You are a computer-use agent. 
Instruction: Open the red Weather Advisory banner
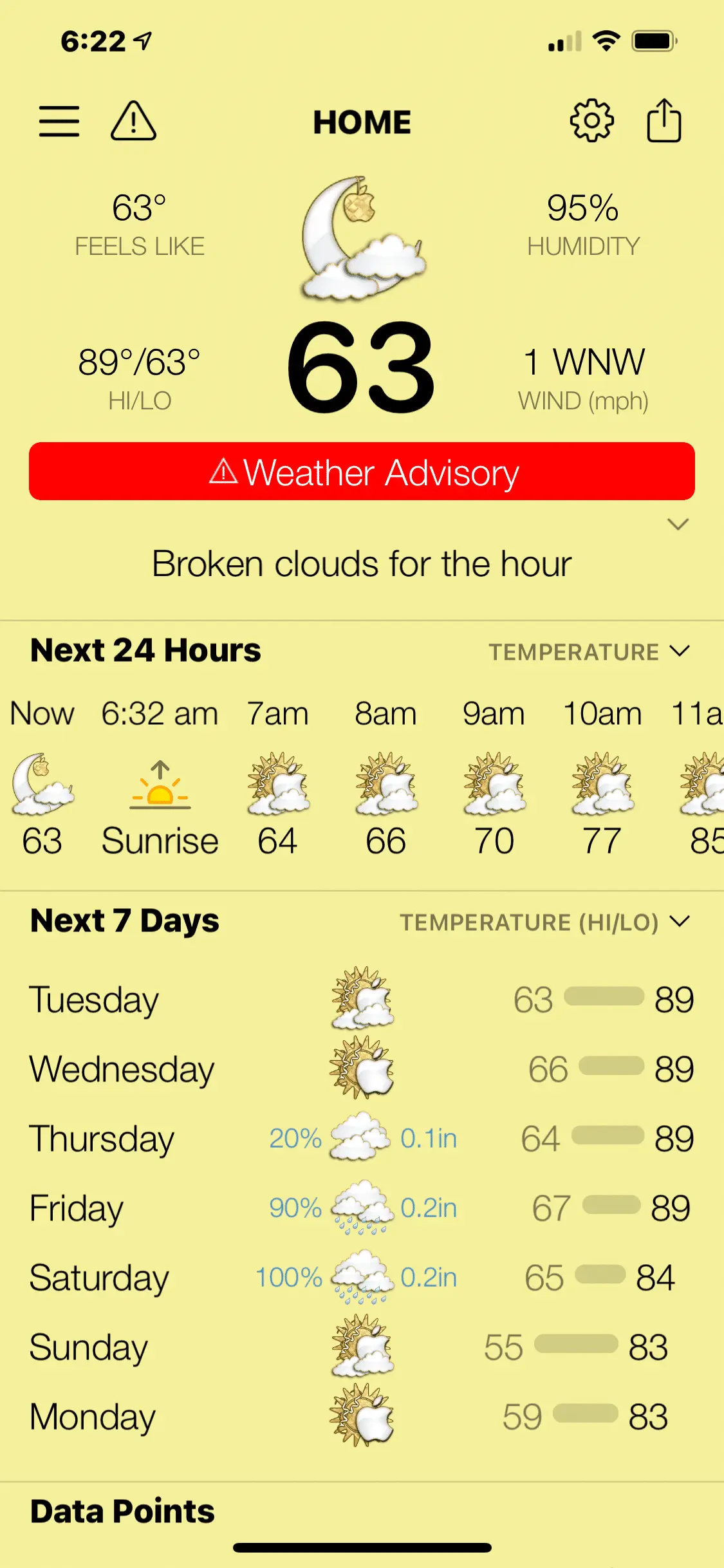pyautogui.click(x=362, y=471)
